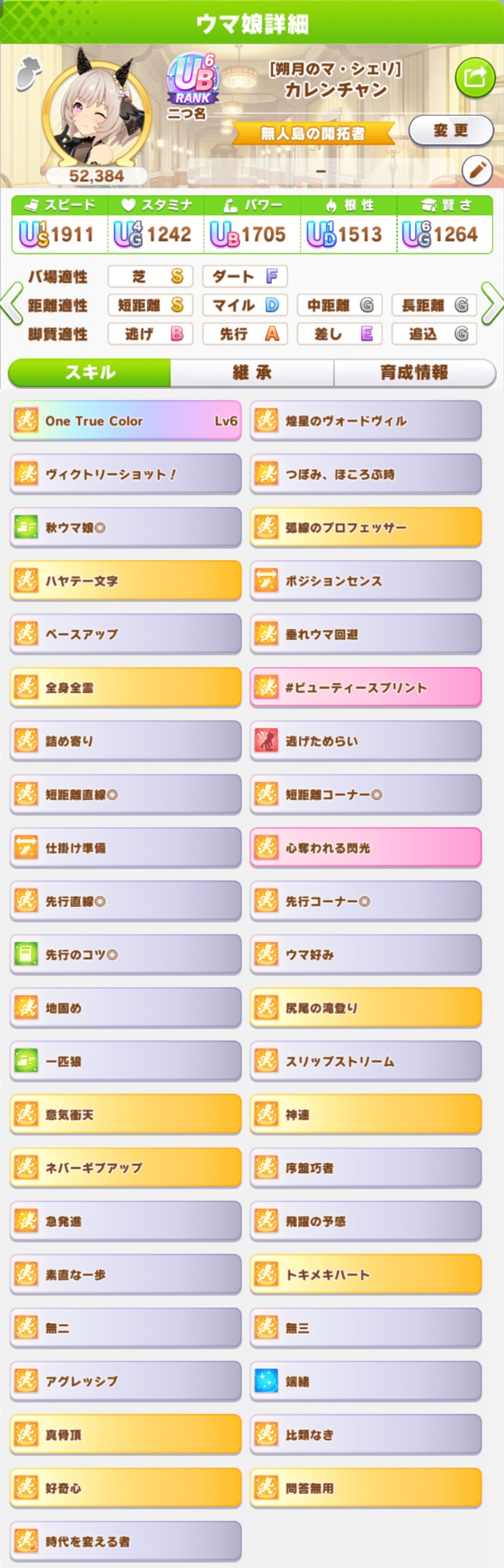
Task: Tap the carrot icon beside the character portrait
Action: point(27,72)
